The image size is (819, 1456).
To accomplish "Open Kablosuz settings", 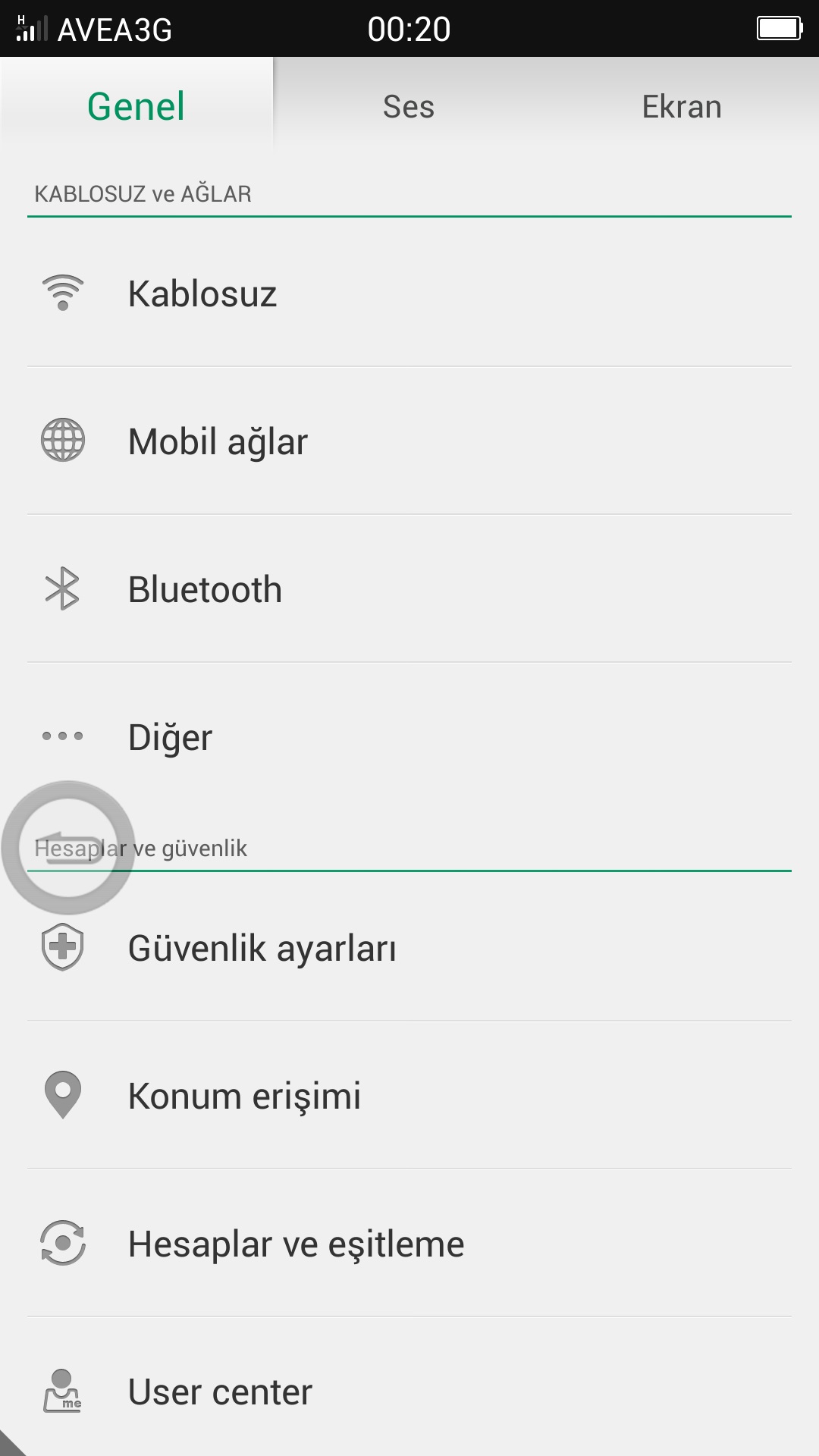I will click(x=409, y=293).
